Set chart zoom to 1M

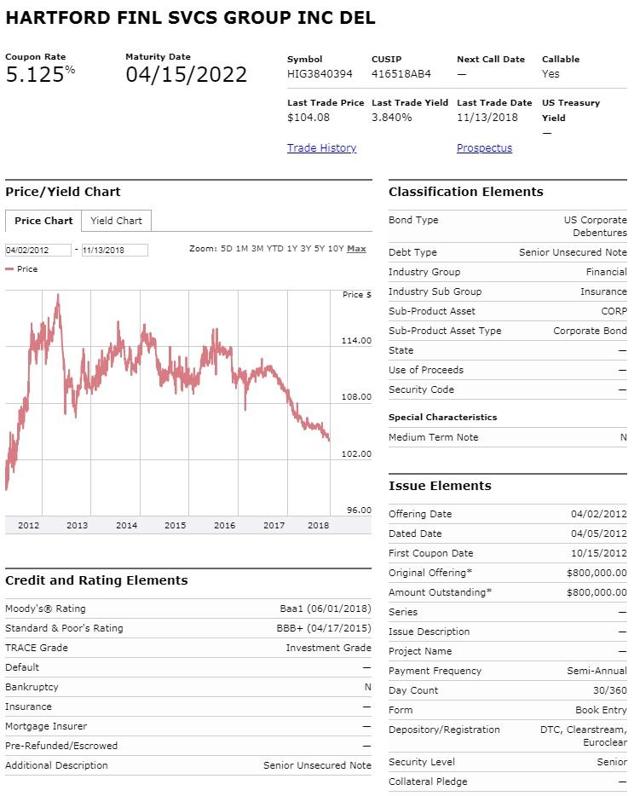pos(242,248)
